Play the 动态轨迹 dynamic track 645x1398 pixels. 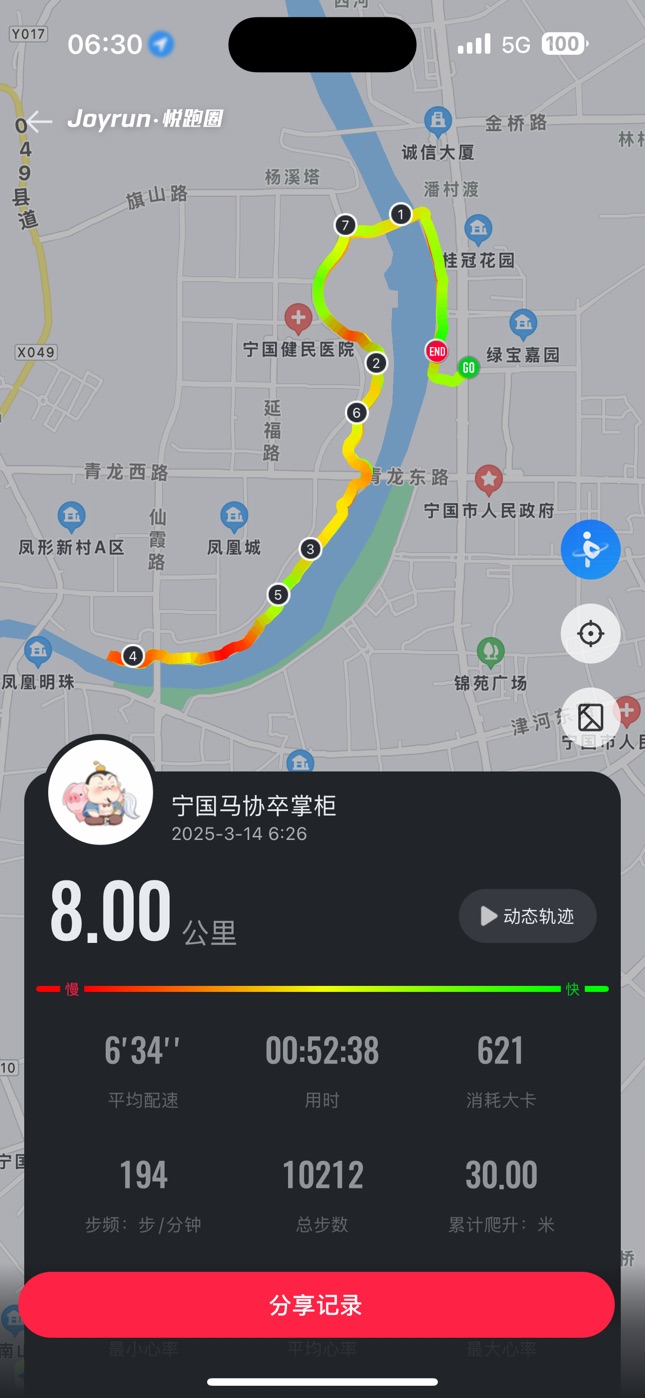pos(527,916)
